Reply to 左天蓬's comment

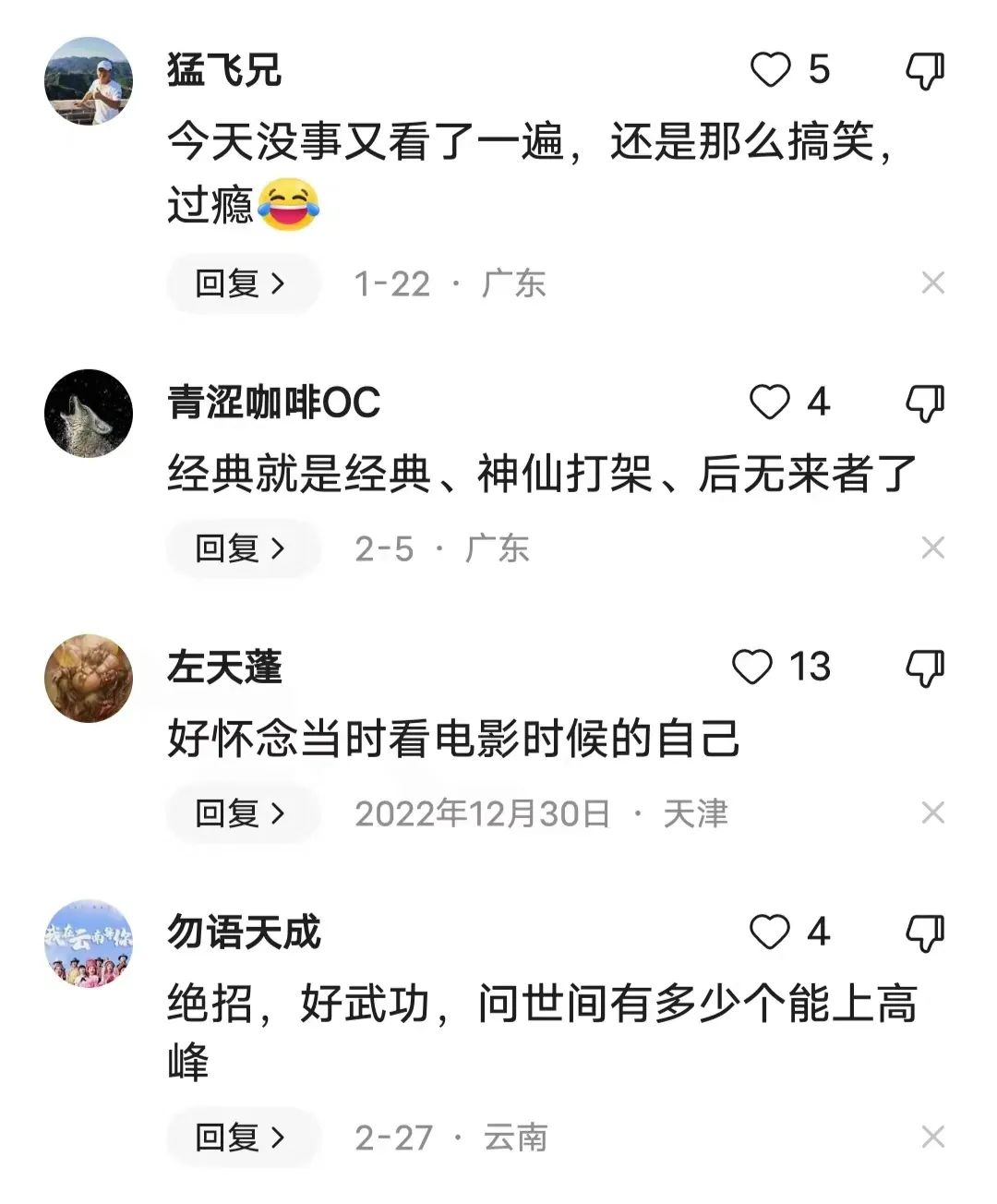[x=242, y=813]
